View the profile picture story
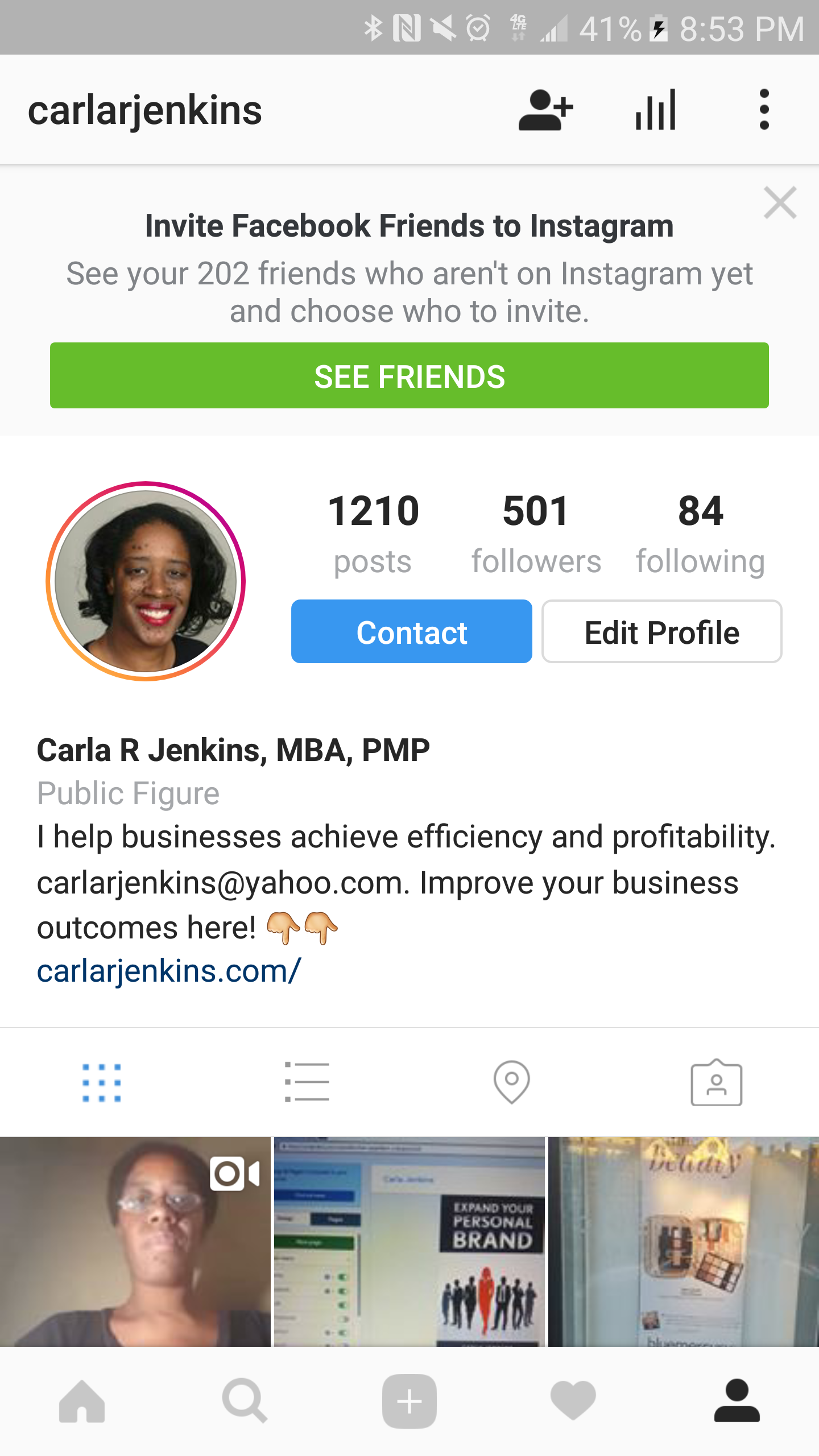Screen dimensions: 819x1456 coord(146,581)
